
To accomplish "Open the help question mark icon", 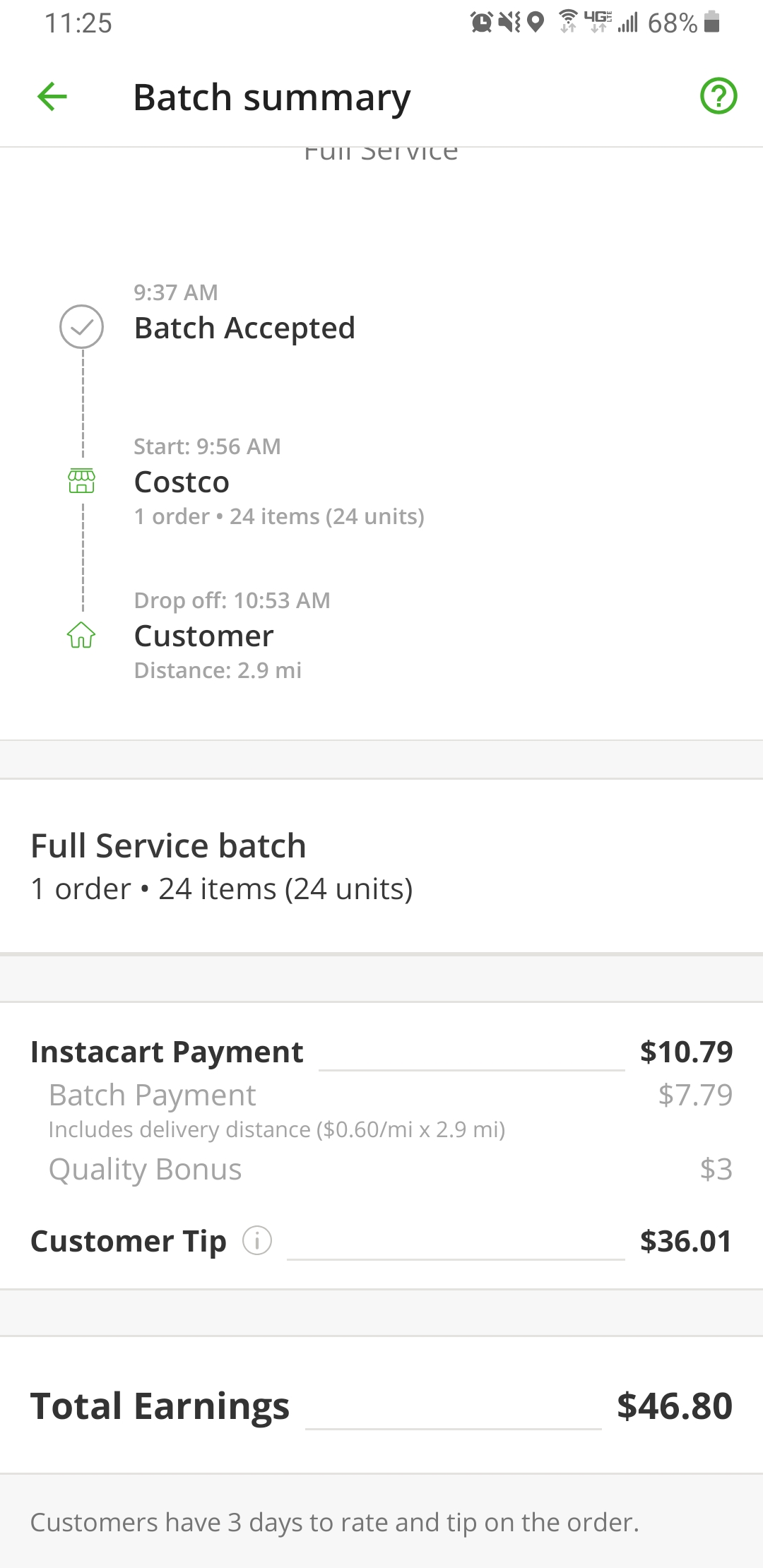I will (718, 97).
